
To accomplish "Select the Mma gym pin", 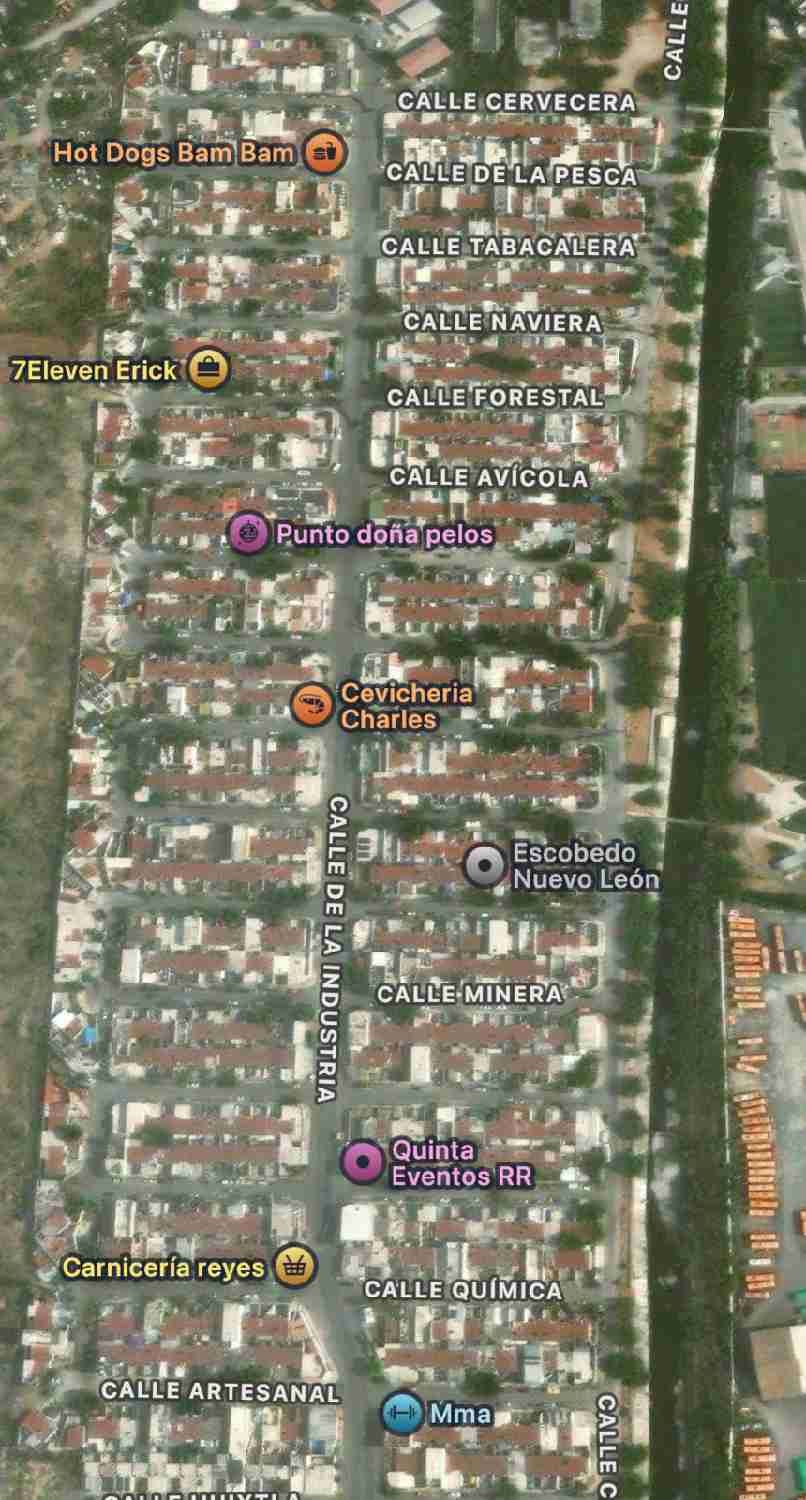I will pyautogui.click(x=402, y=1414).
